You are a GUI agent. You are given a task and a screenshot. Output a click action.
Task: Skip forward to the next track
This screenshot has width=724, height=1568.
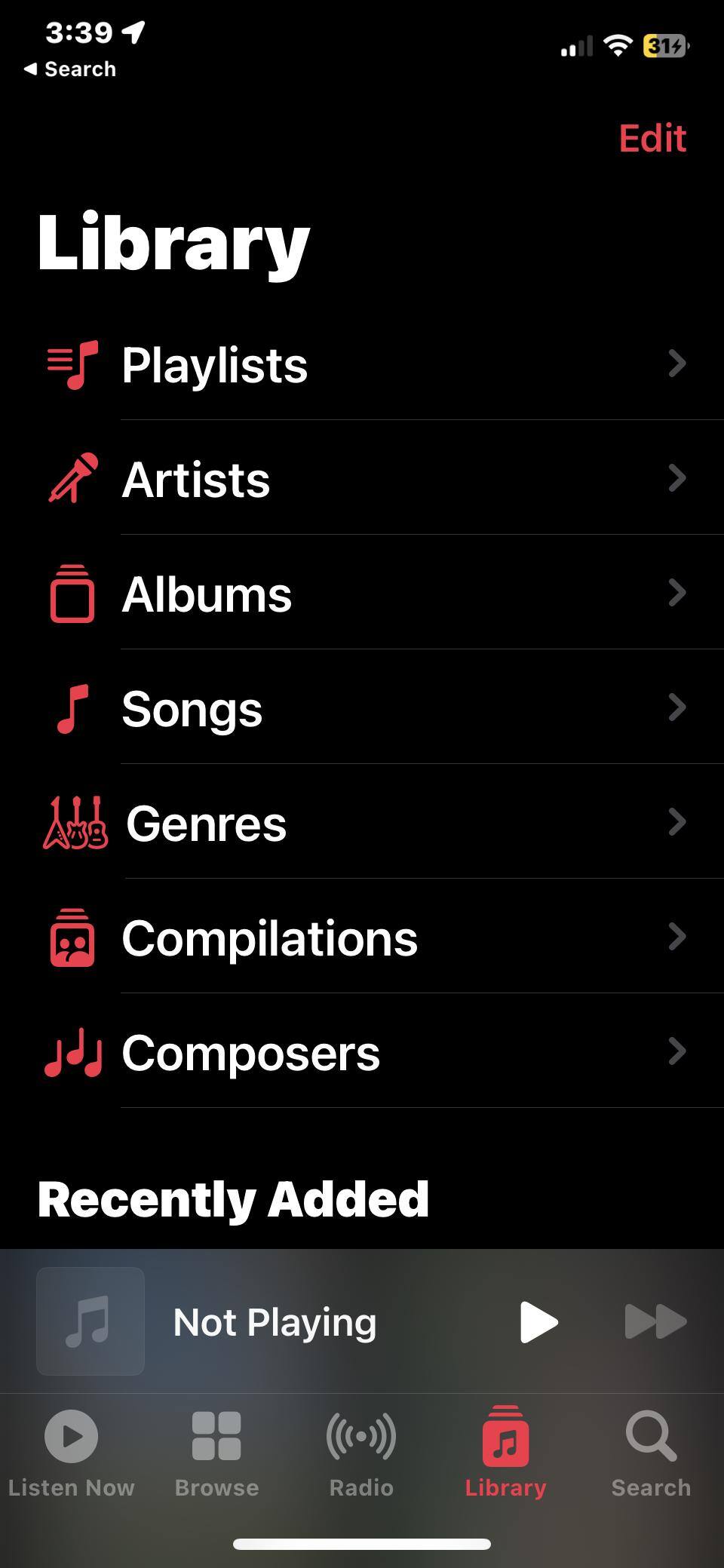click(655, 1321)
